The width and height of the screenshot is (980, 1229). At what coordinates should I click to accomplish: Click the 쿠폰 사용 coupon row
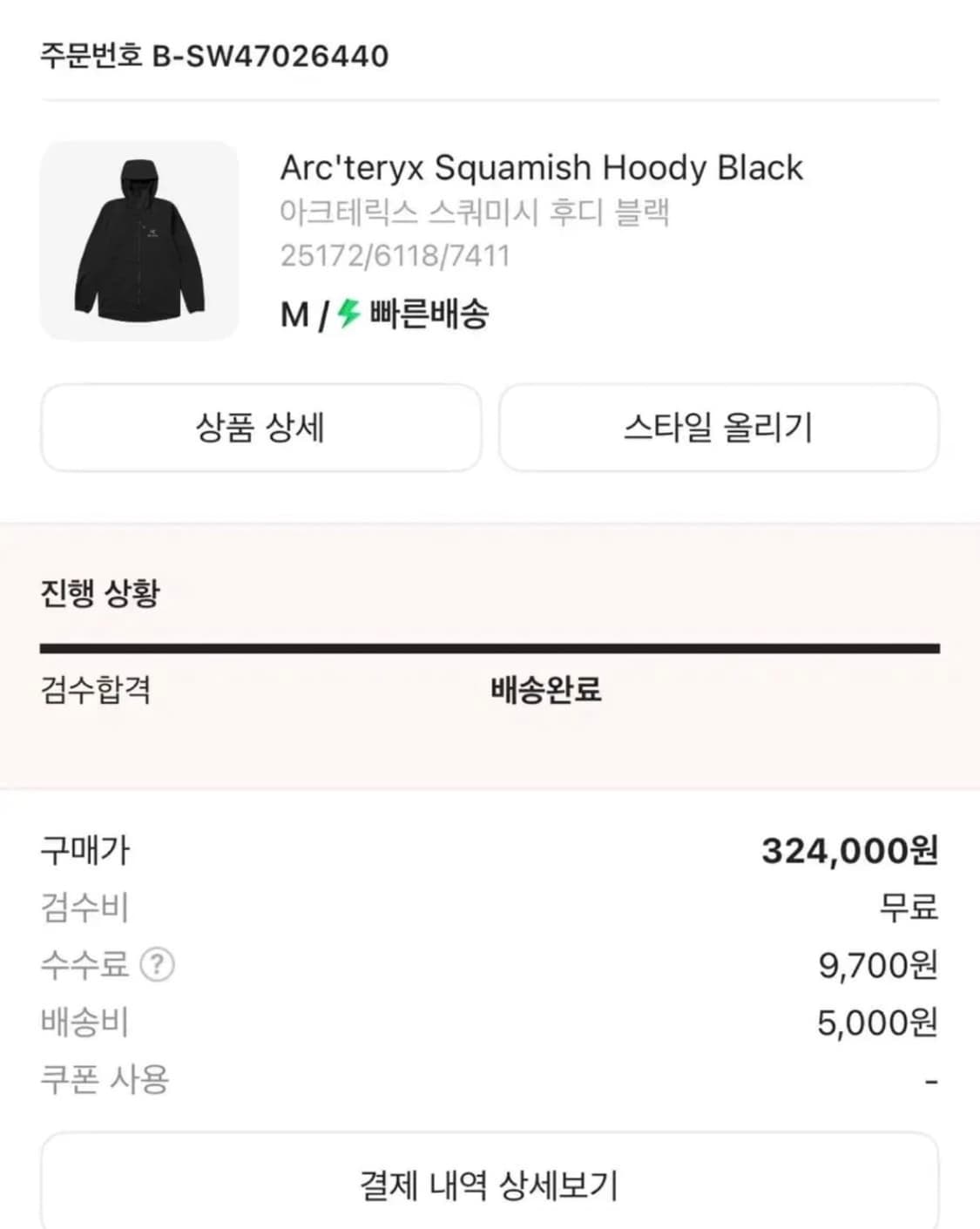tap(105, 1080)
